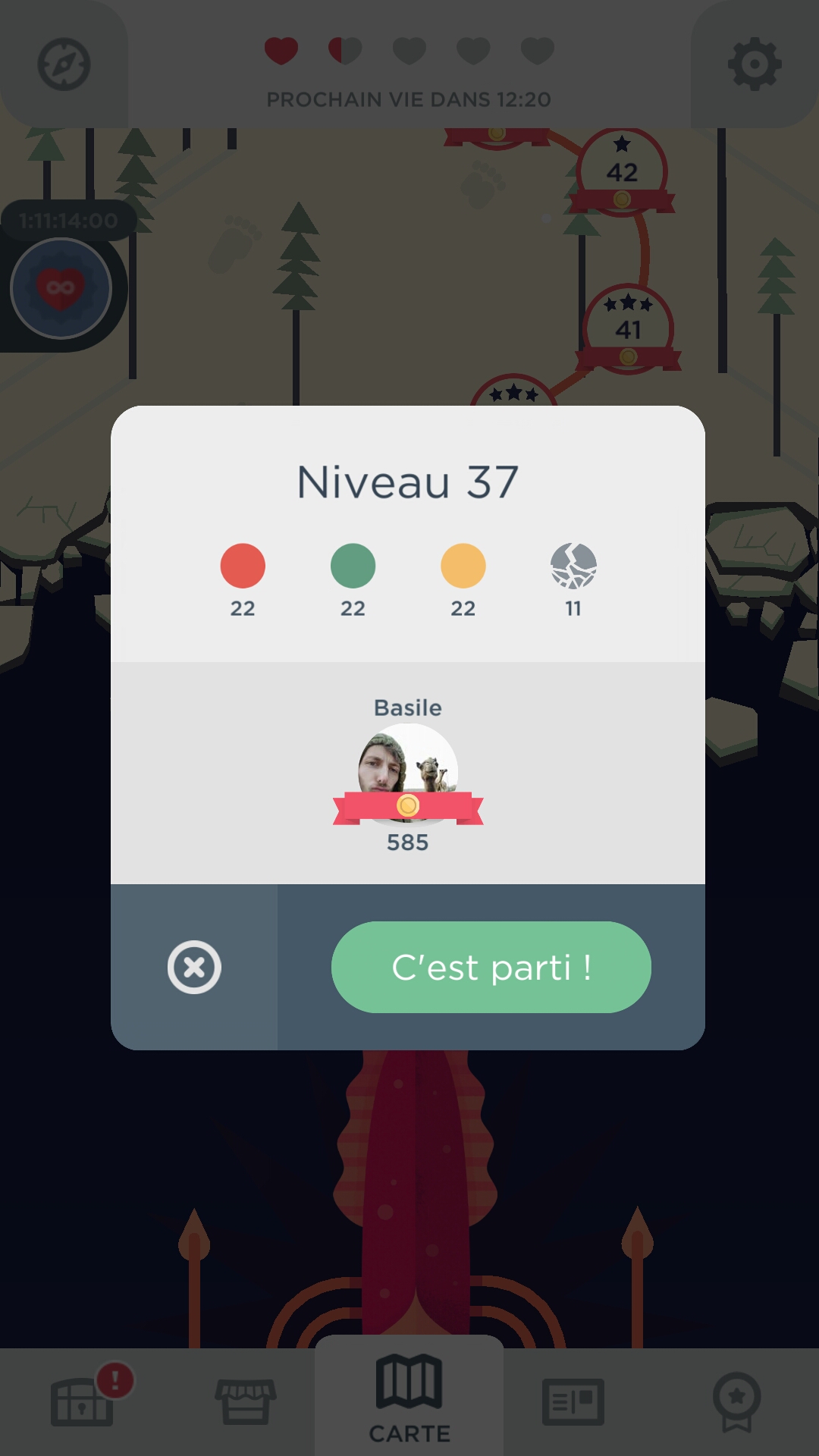
Task: Open the achievements badge tab
Action: (x=736, y=1401)
